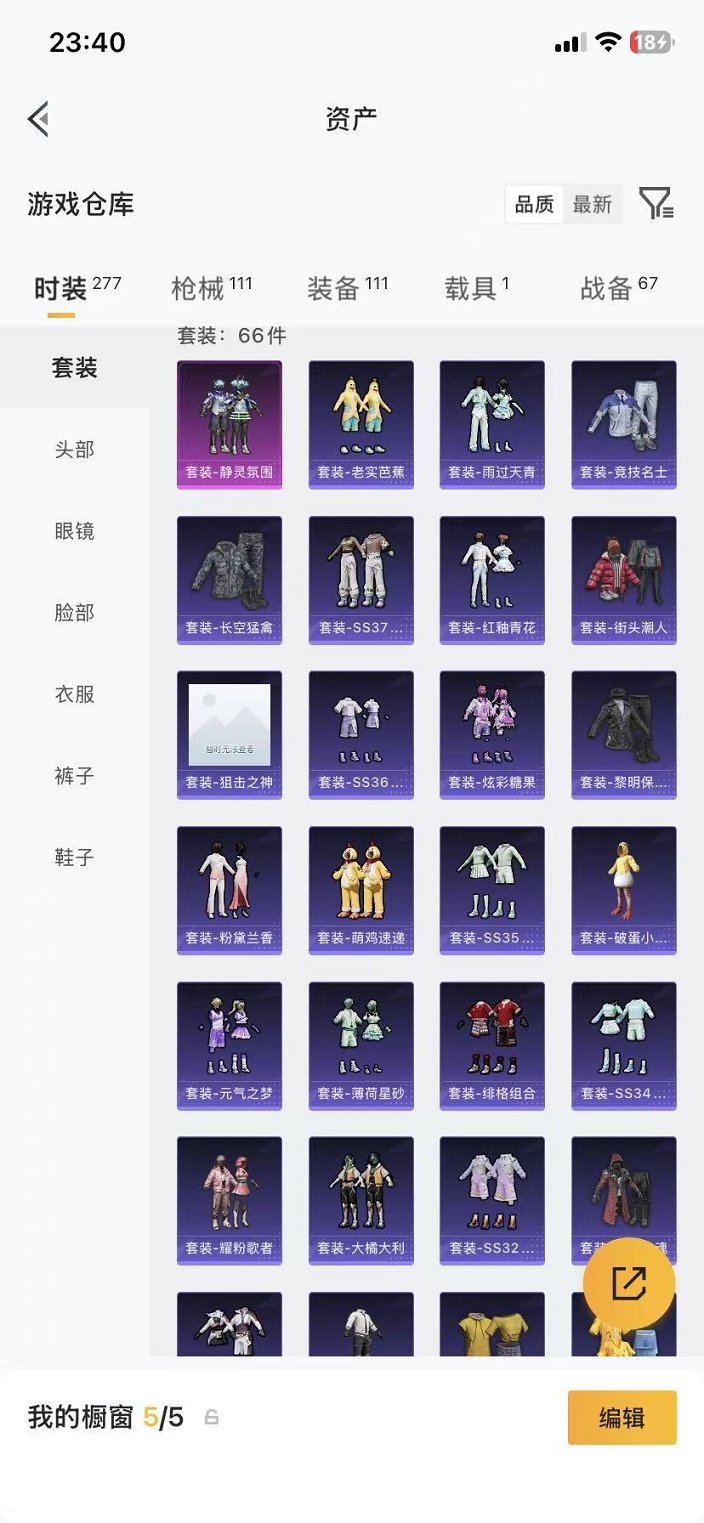Switch to the 战备 tab
The height and width of the screenshot is (1523, 704).
coord(607,289)
